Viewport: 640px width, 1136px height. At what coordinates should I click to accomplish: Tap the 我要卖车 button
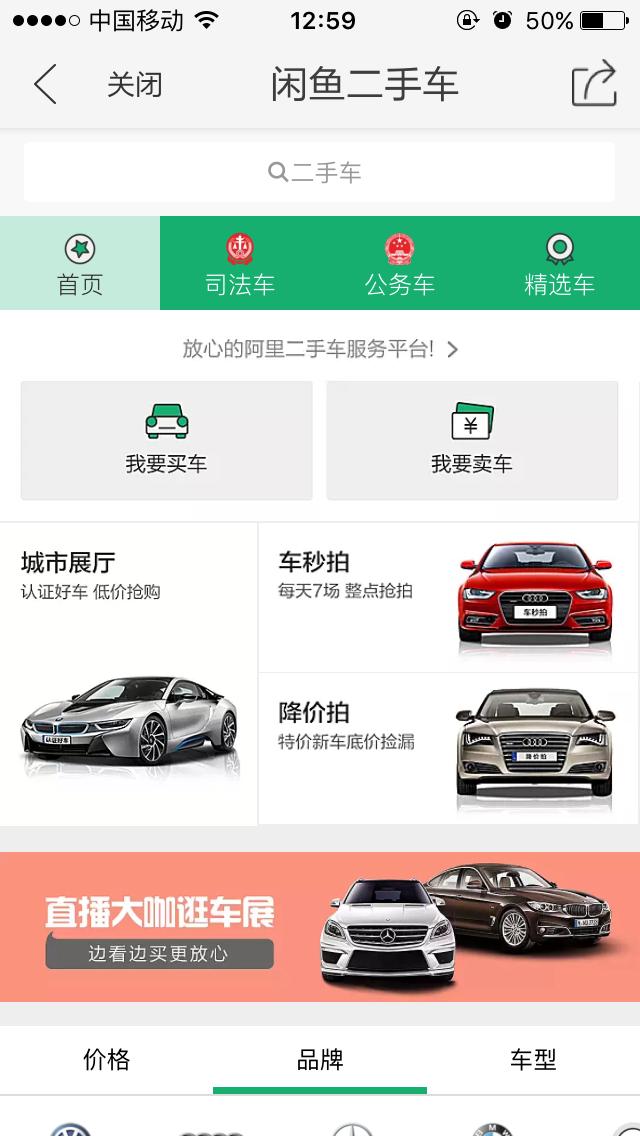[472, 440]
